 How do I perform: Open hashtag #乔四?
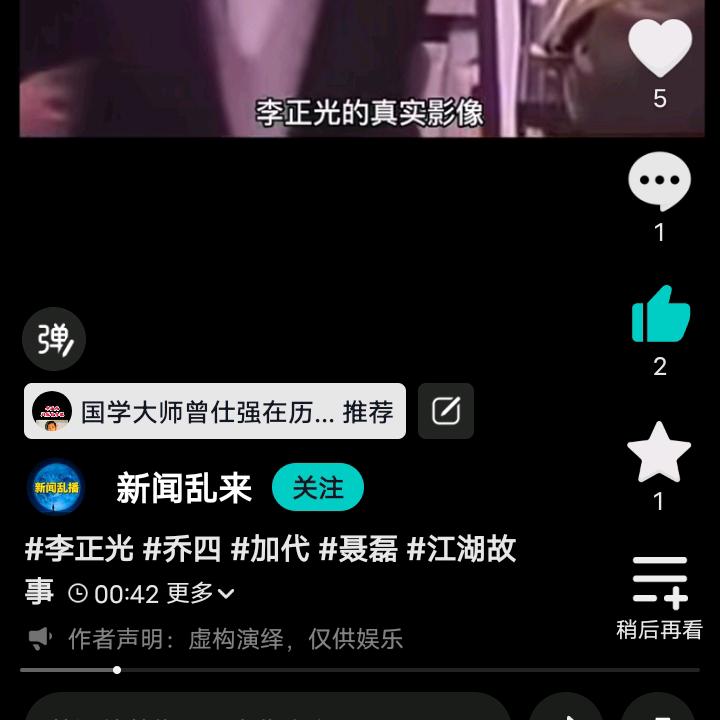click(182, 549)
